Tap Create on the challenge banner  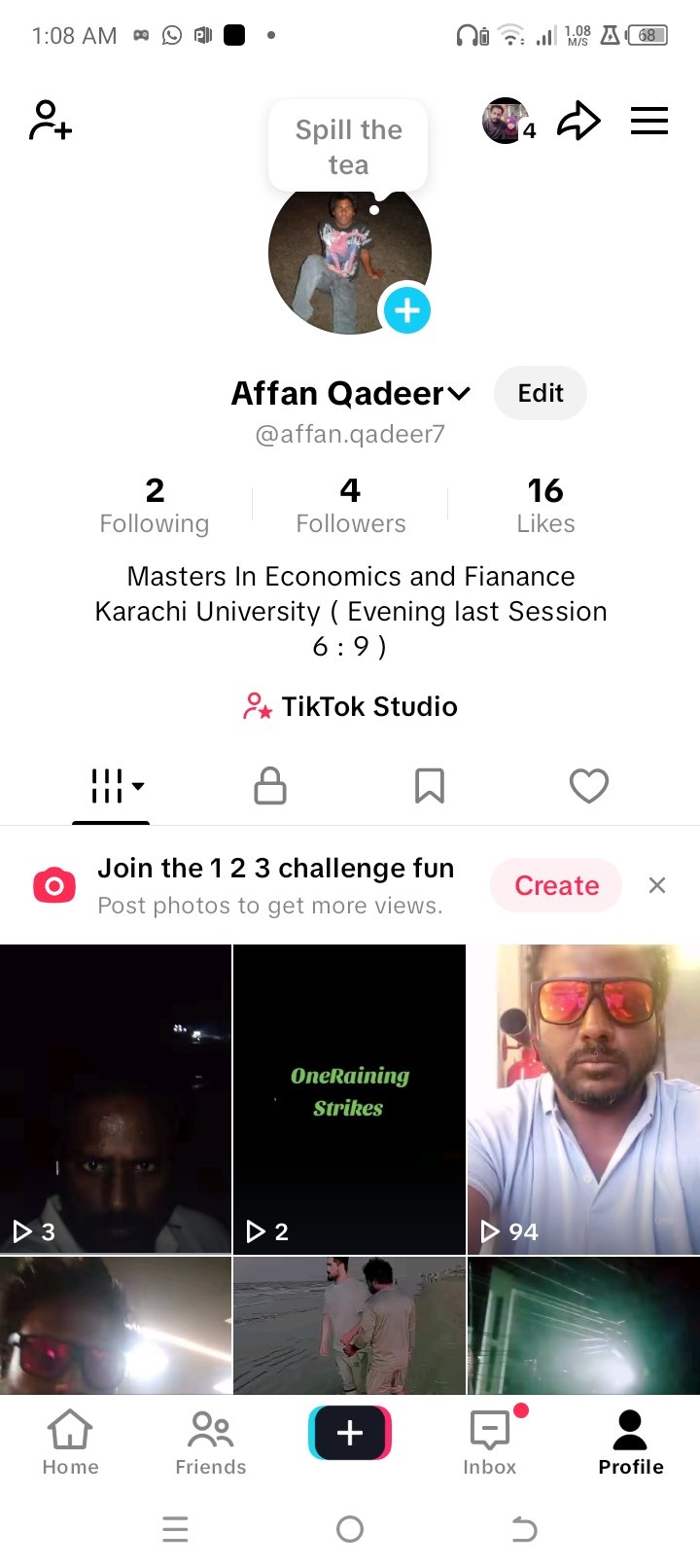click(x=556, y=885)
